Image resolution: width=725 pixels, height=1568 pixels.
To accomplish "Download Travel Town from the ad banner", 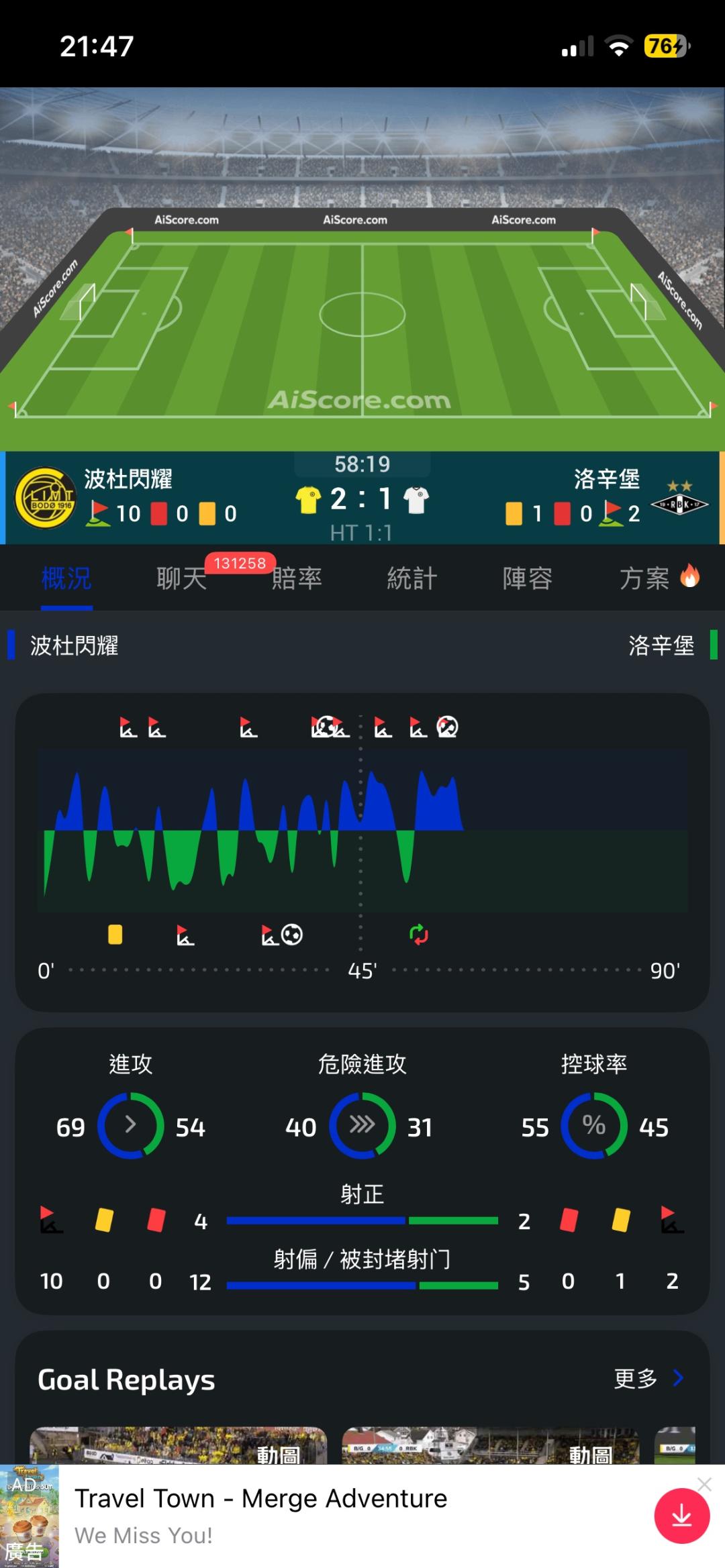I will tap(682, 1516).
